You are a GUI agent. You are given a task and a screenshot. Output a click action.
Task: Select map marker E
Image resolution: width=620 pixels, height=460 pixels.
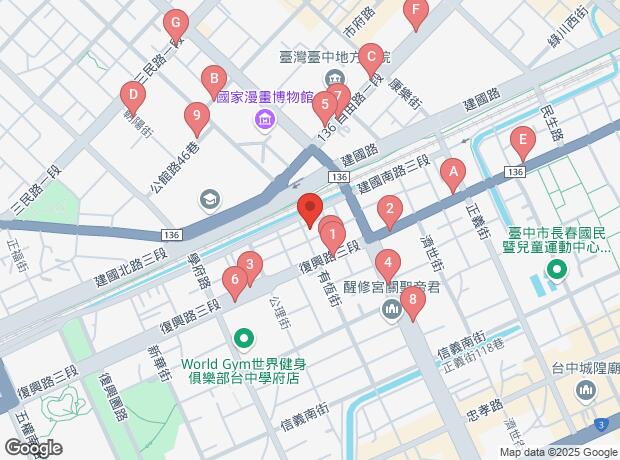click(x=520, y=141)
